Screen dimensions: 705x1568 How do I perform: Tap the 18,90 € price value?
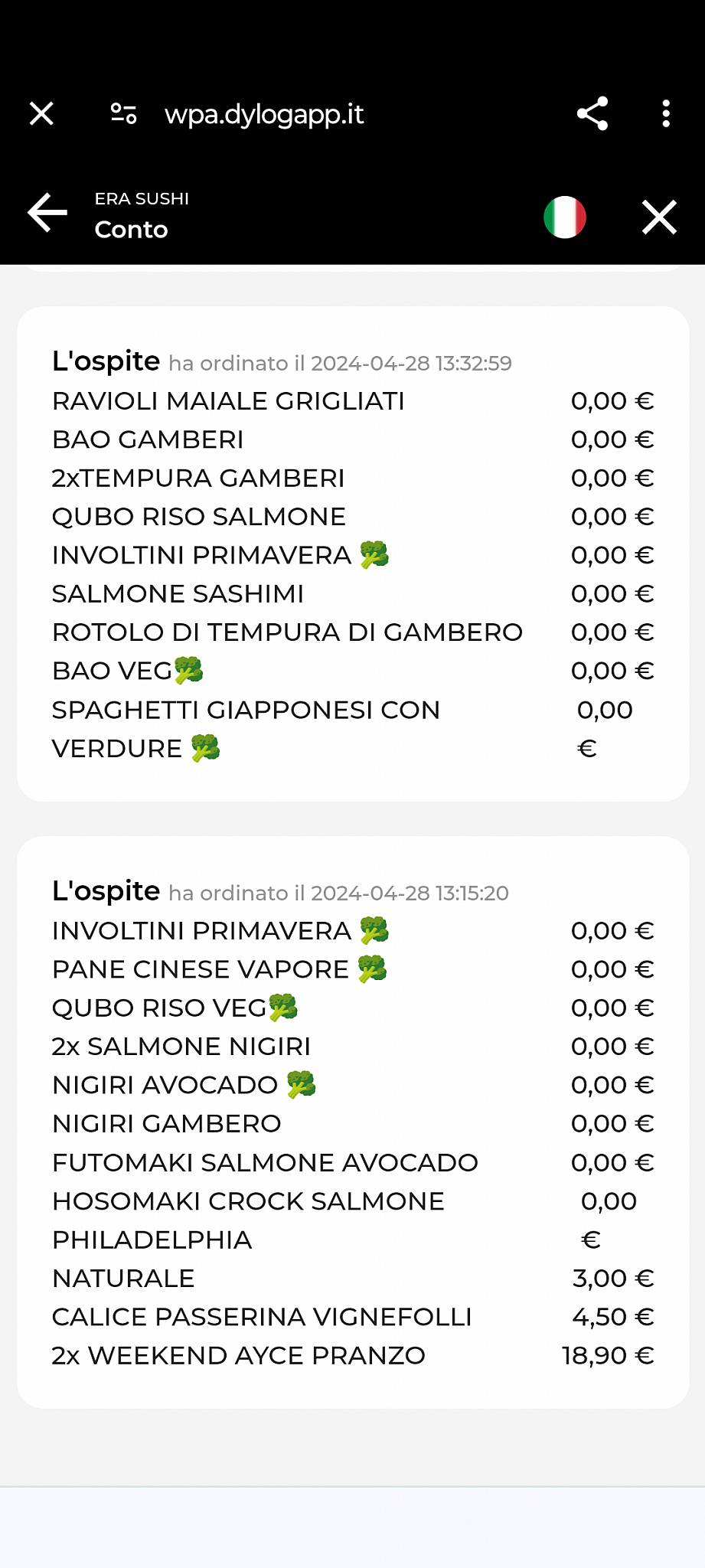pyautogui.click(x=609, y=1355)
